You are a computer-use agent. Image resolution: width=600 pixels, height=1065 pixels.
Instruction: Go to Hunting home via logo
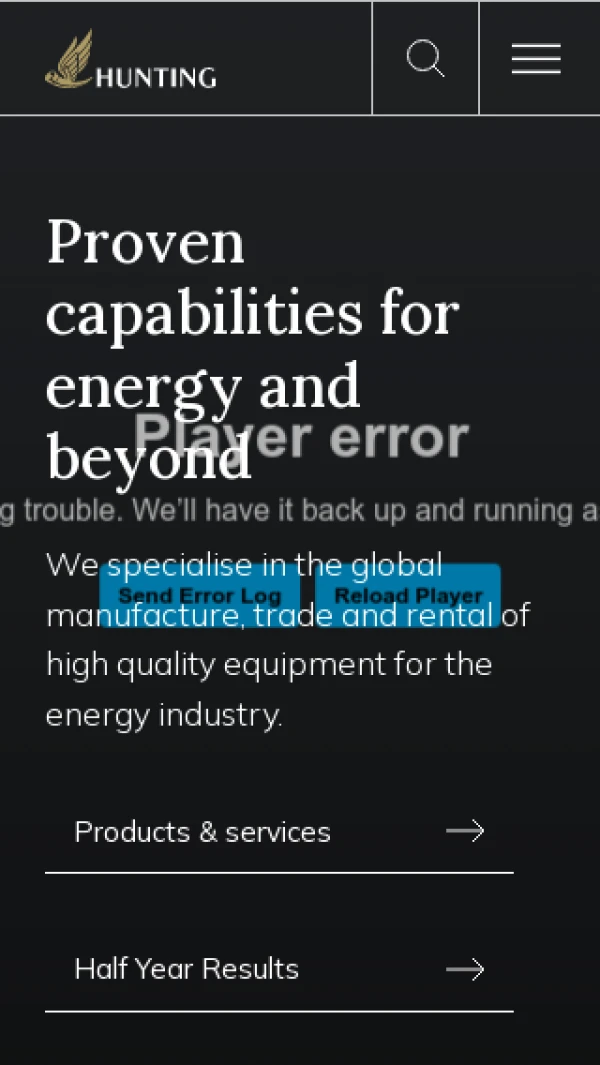pos(131,62)
